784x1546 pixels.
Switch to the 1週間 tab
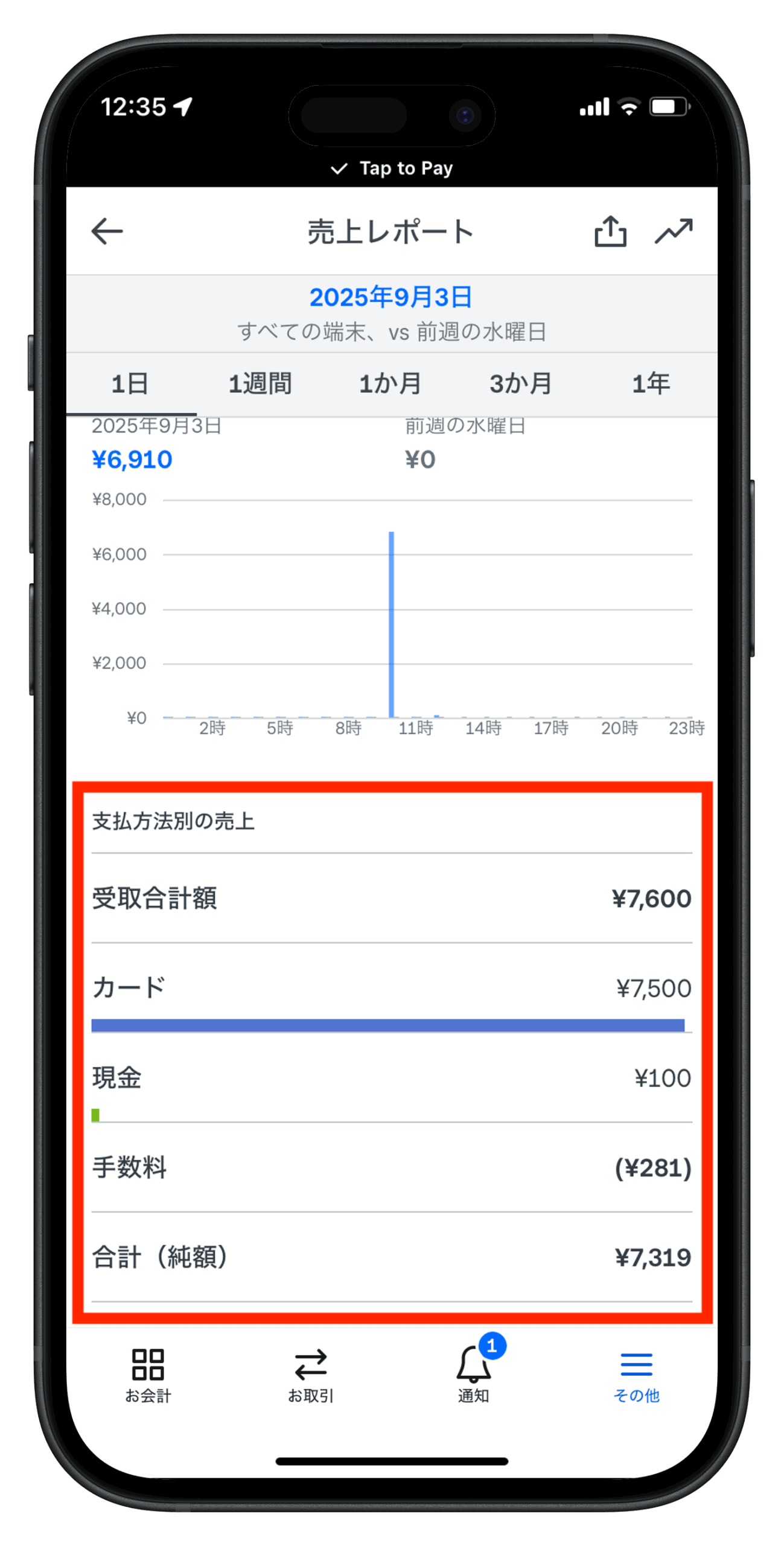261,384
